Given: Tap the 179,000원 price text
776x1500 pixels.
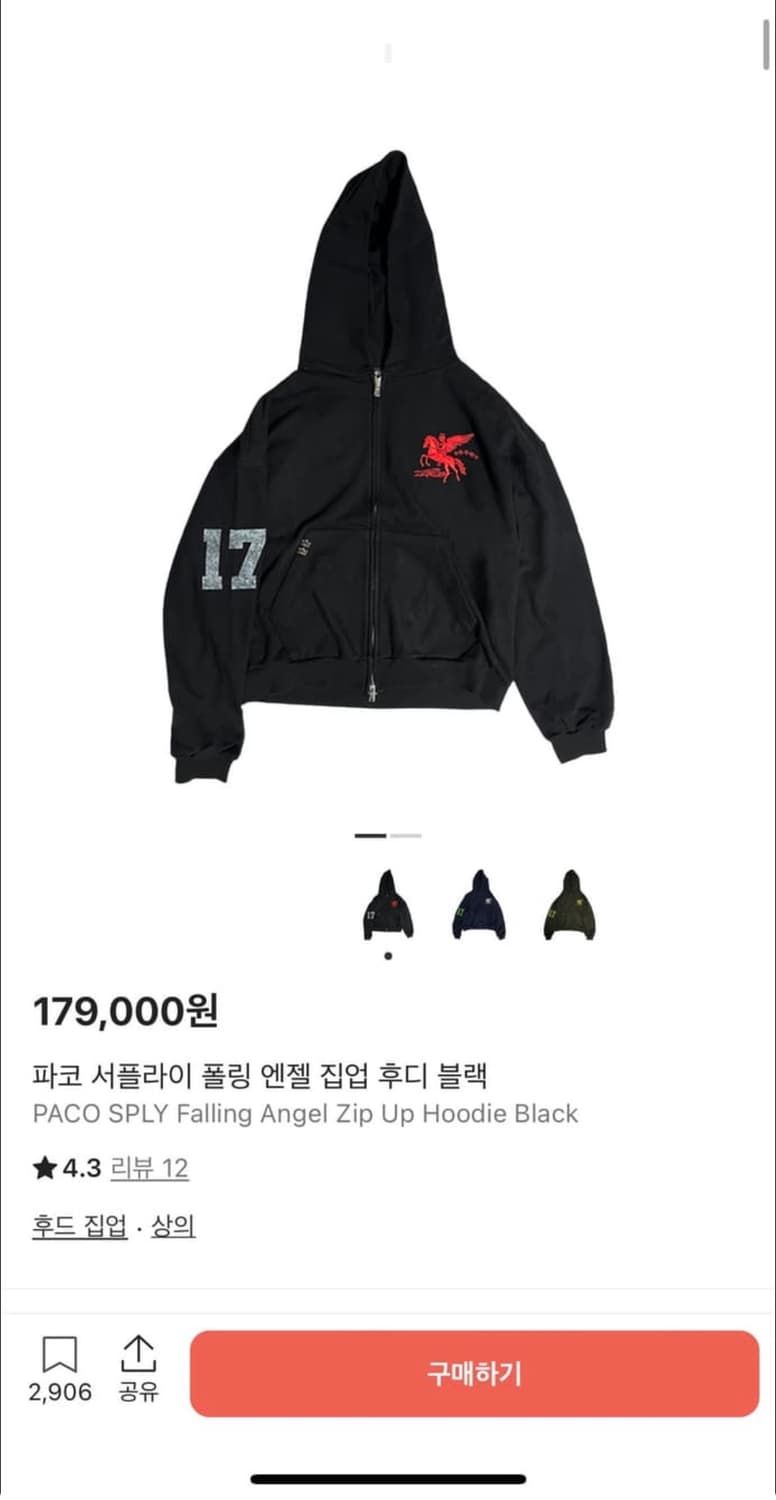Looking at the screenshot, I should [128, 1013].
